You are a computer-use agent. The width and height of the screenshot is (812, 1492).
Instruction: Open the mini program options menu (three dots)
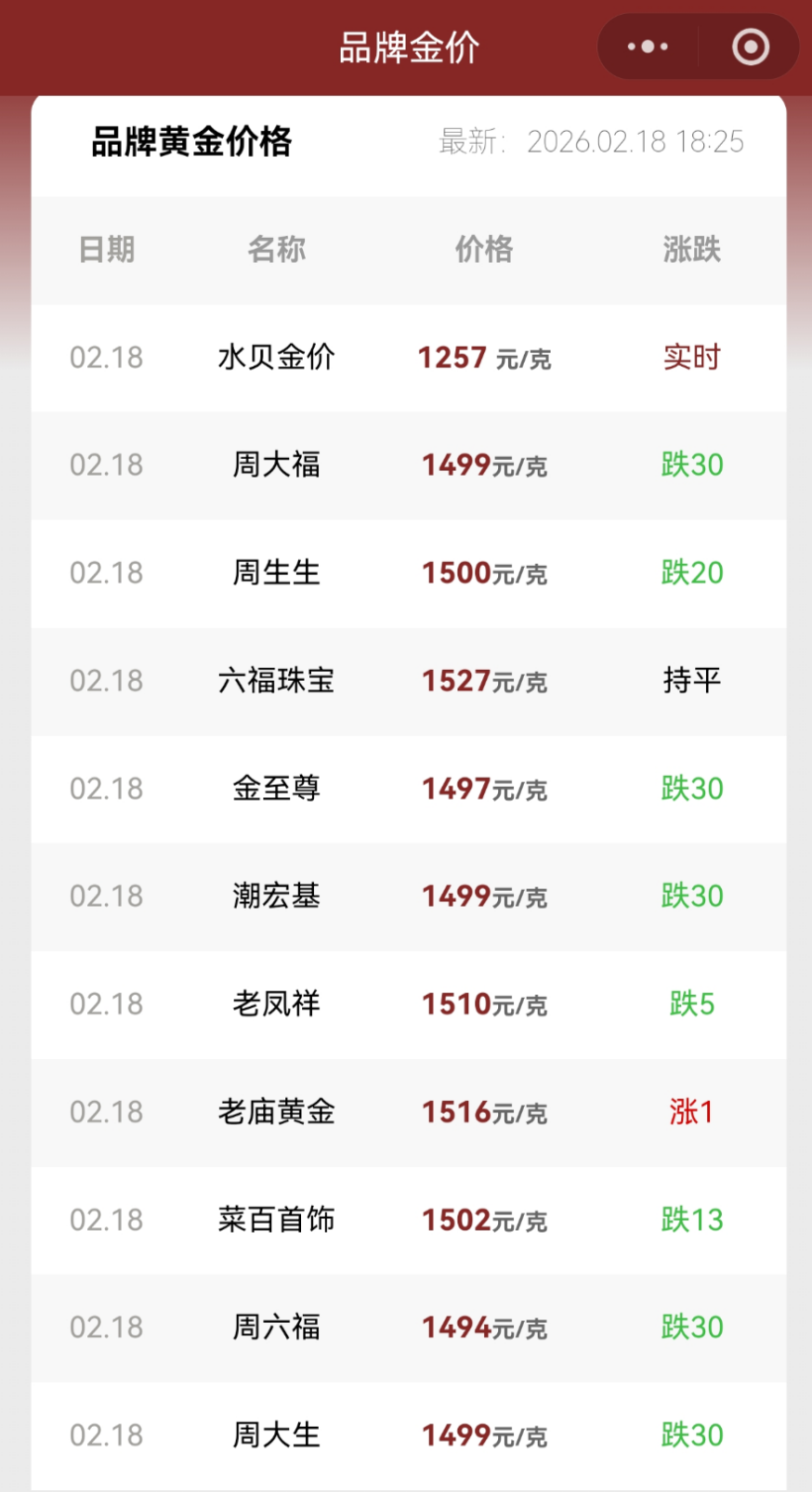[647, 47]
